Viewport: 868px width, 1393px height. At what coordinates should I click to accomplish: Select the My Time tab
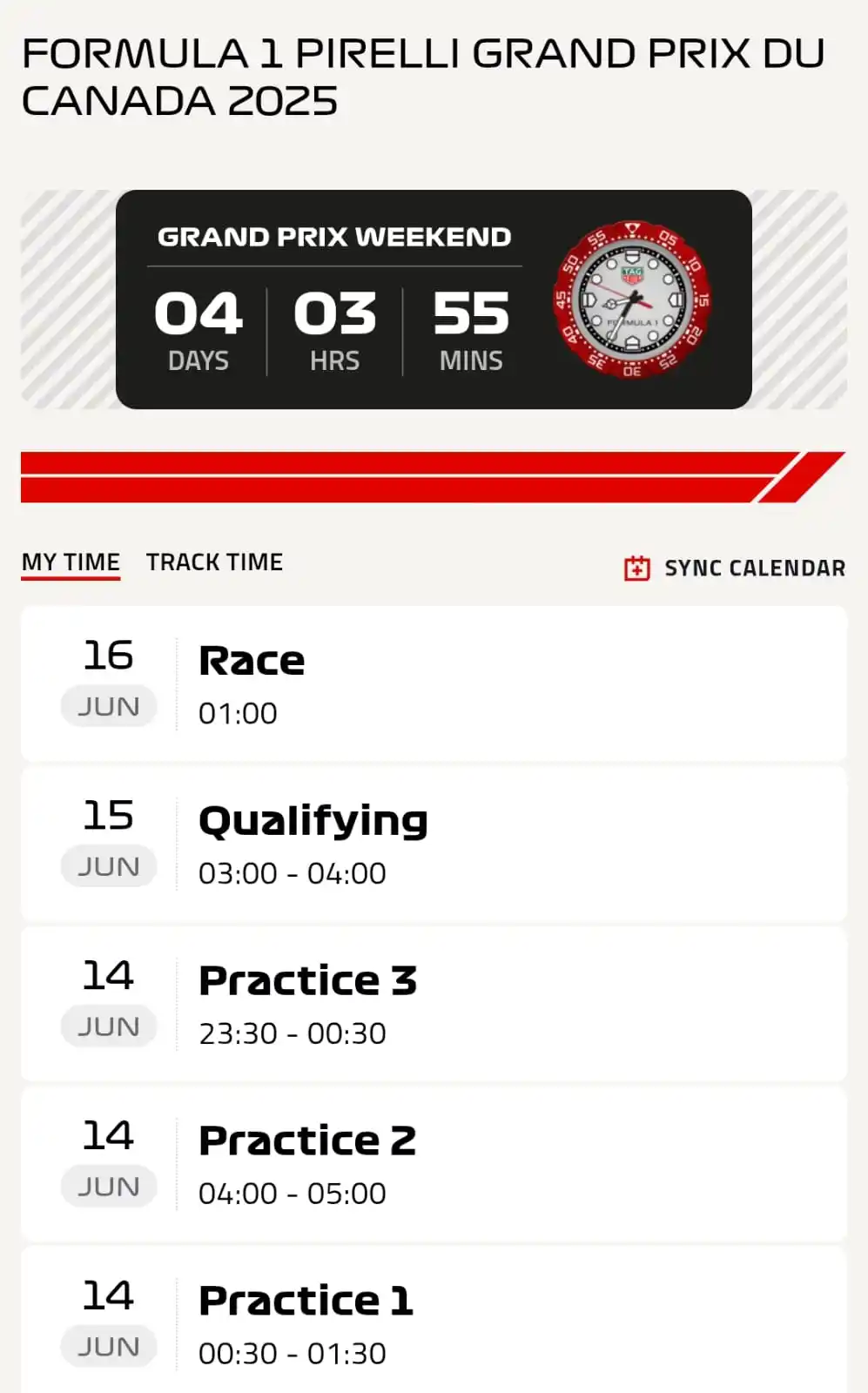[71, 562]
